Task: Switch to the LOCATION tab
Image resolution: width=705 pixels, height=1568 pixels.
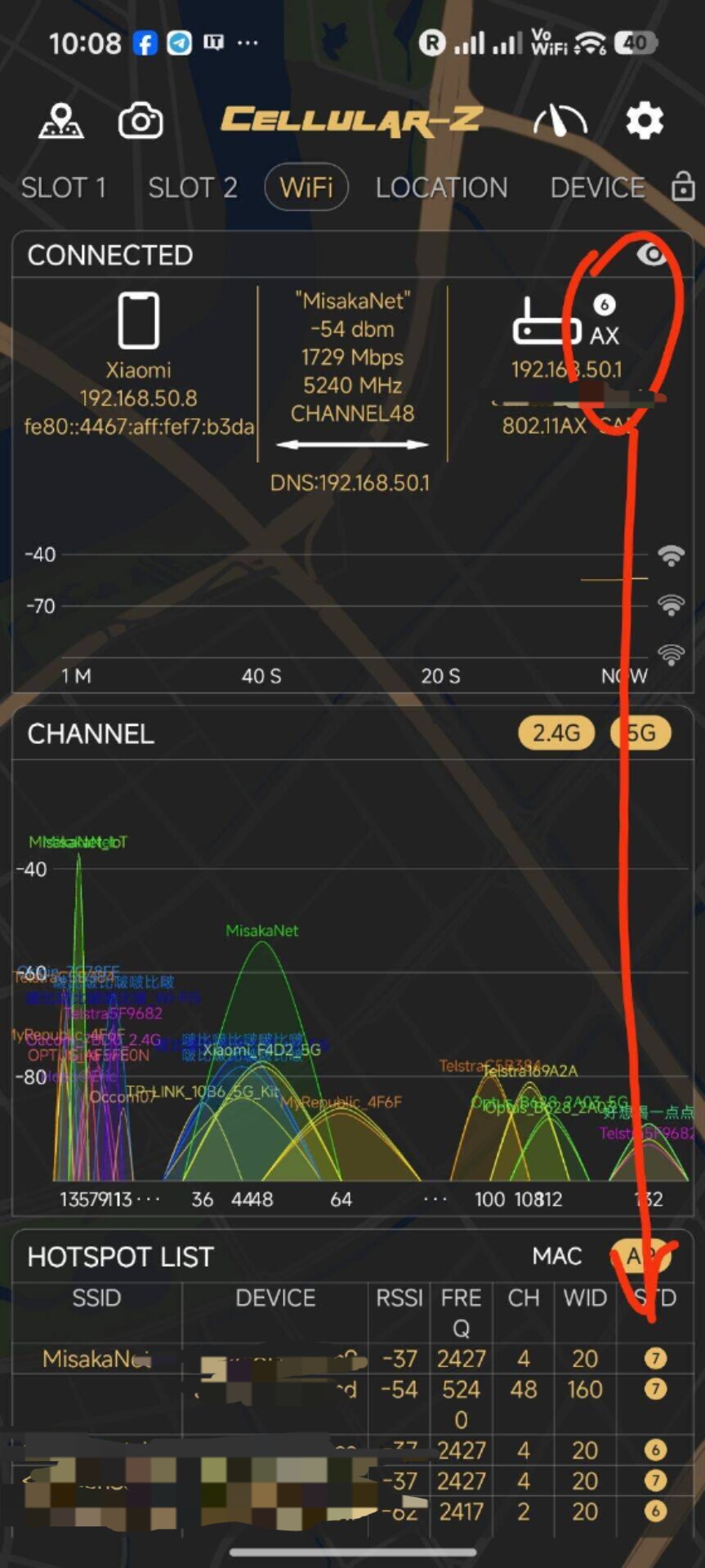Action: [441, 188]
